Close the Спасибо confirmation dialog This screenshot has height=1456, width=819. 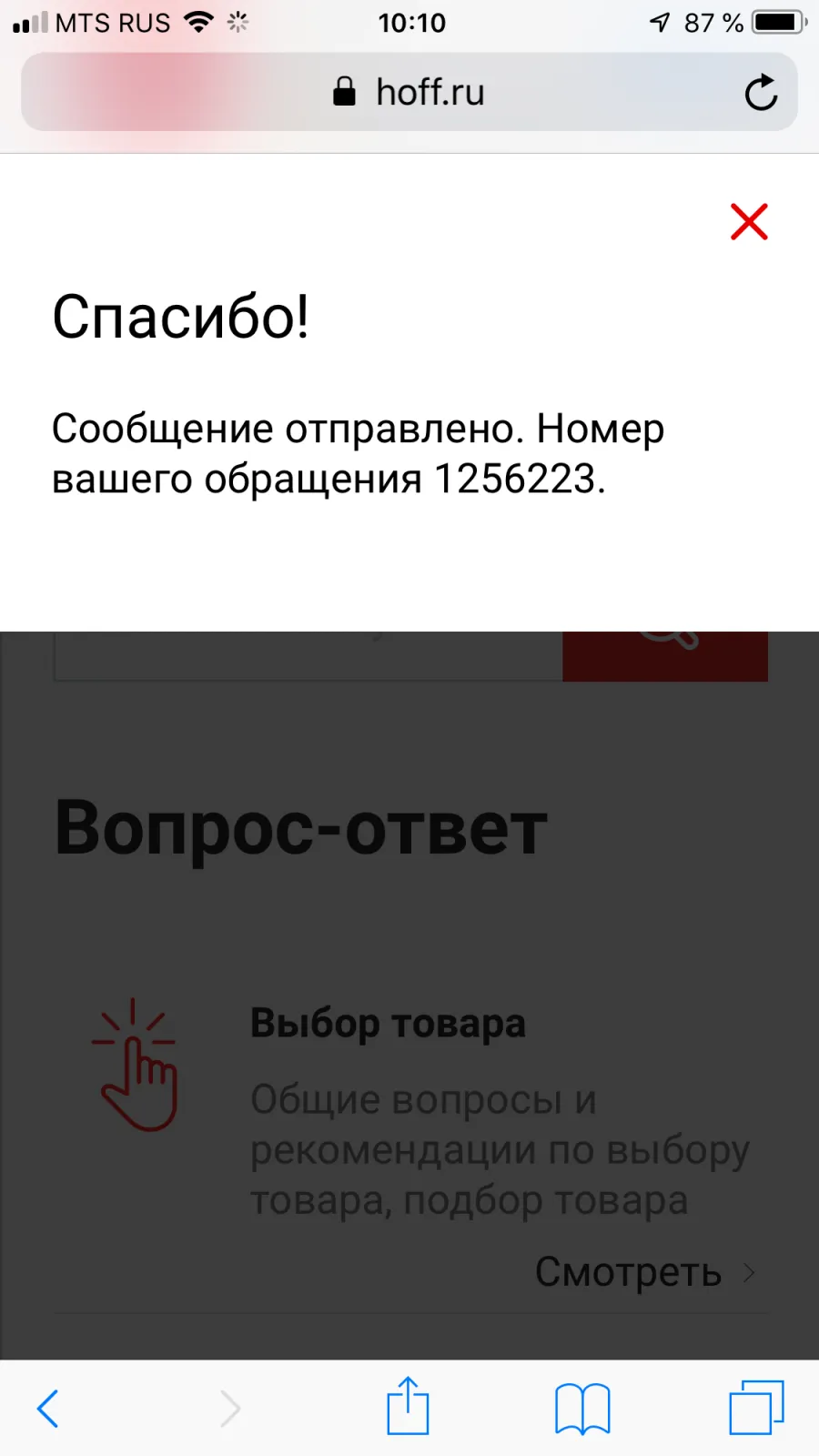749,221
